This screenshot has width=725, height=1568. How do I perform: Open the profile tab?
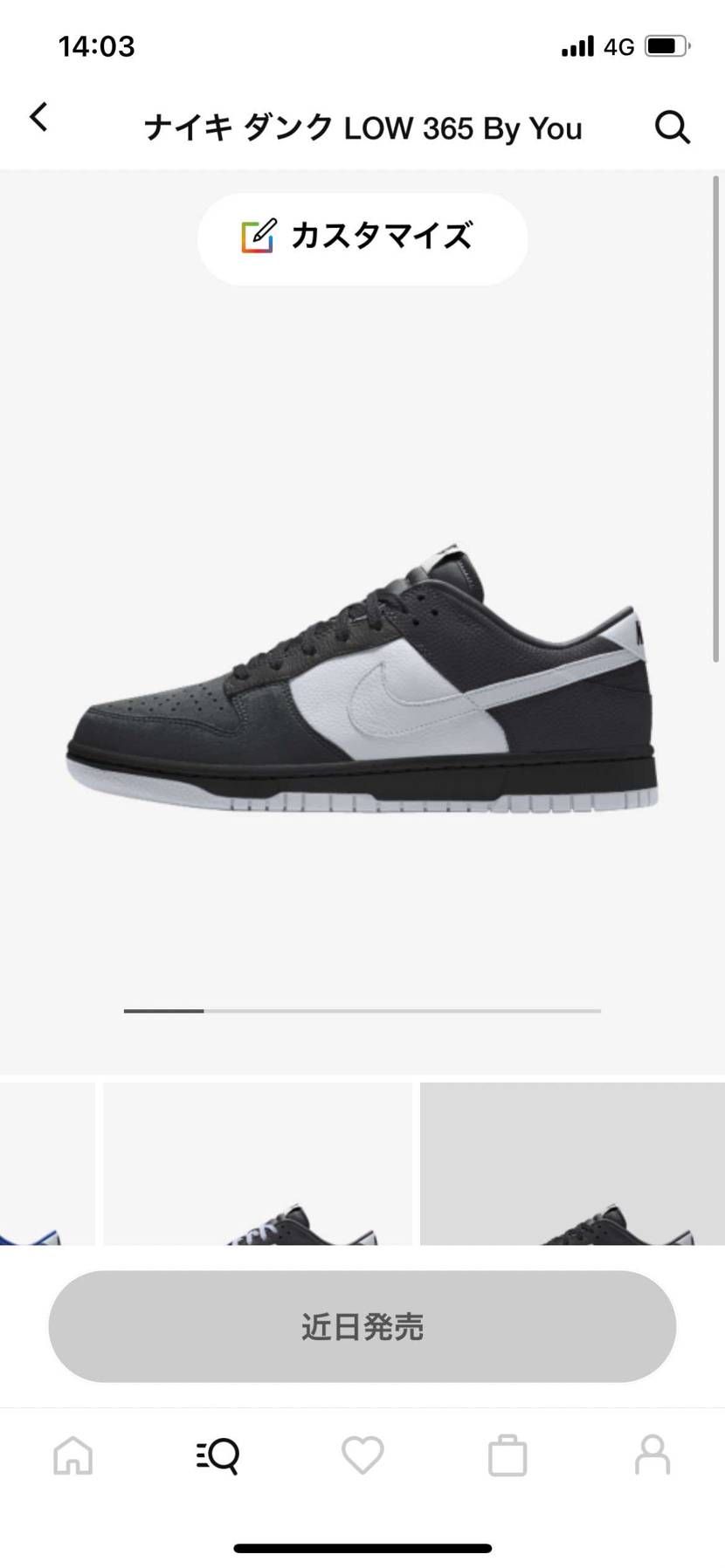(x=652, y=1455)
